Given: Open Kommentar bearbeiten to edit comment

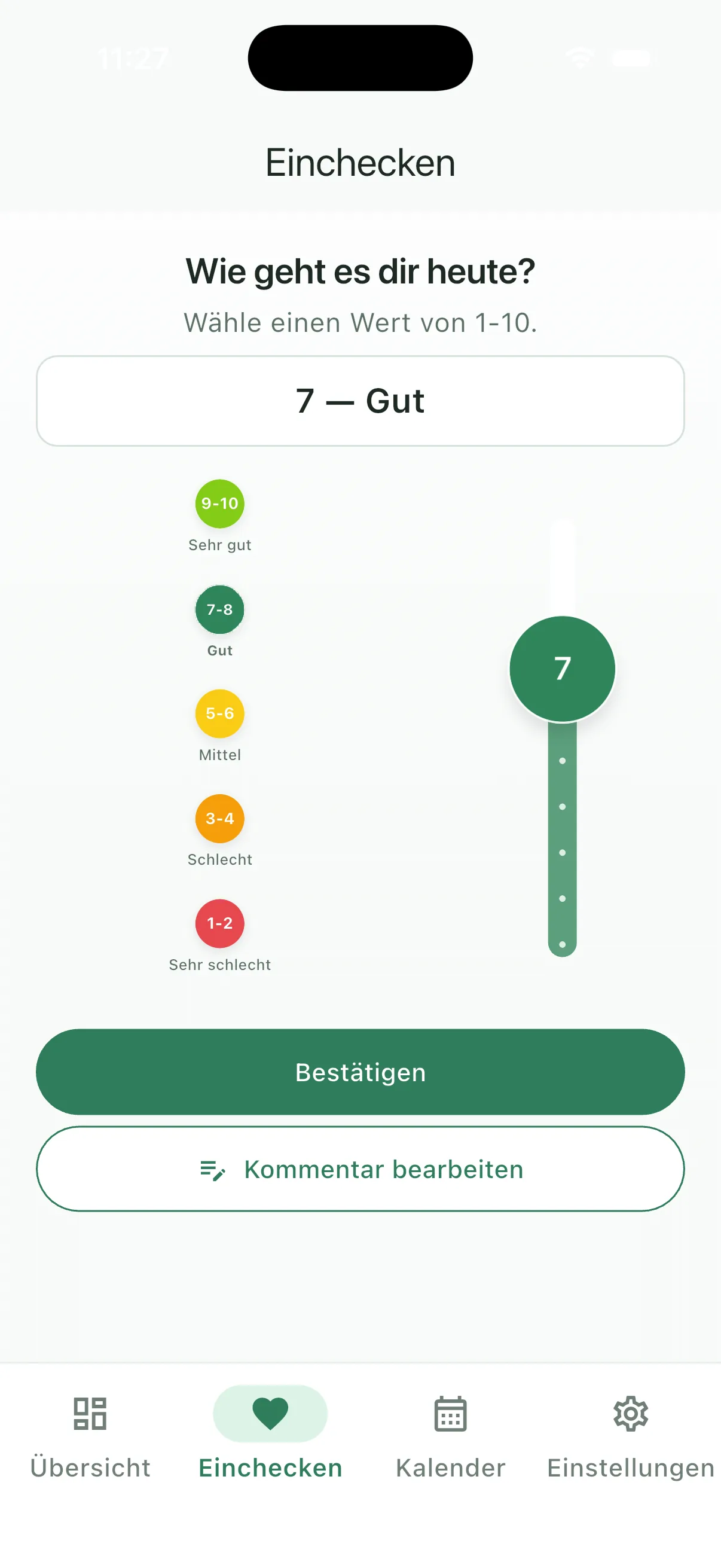Looking at the screenshot, I should tap(360, 1169).
